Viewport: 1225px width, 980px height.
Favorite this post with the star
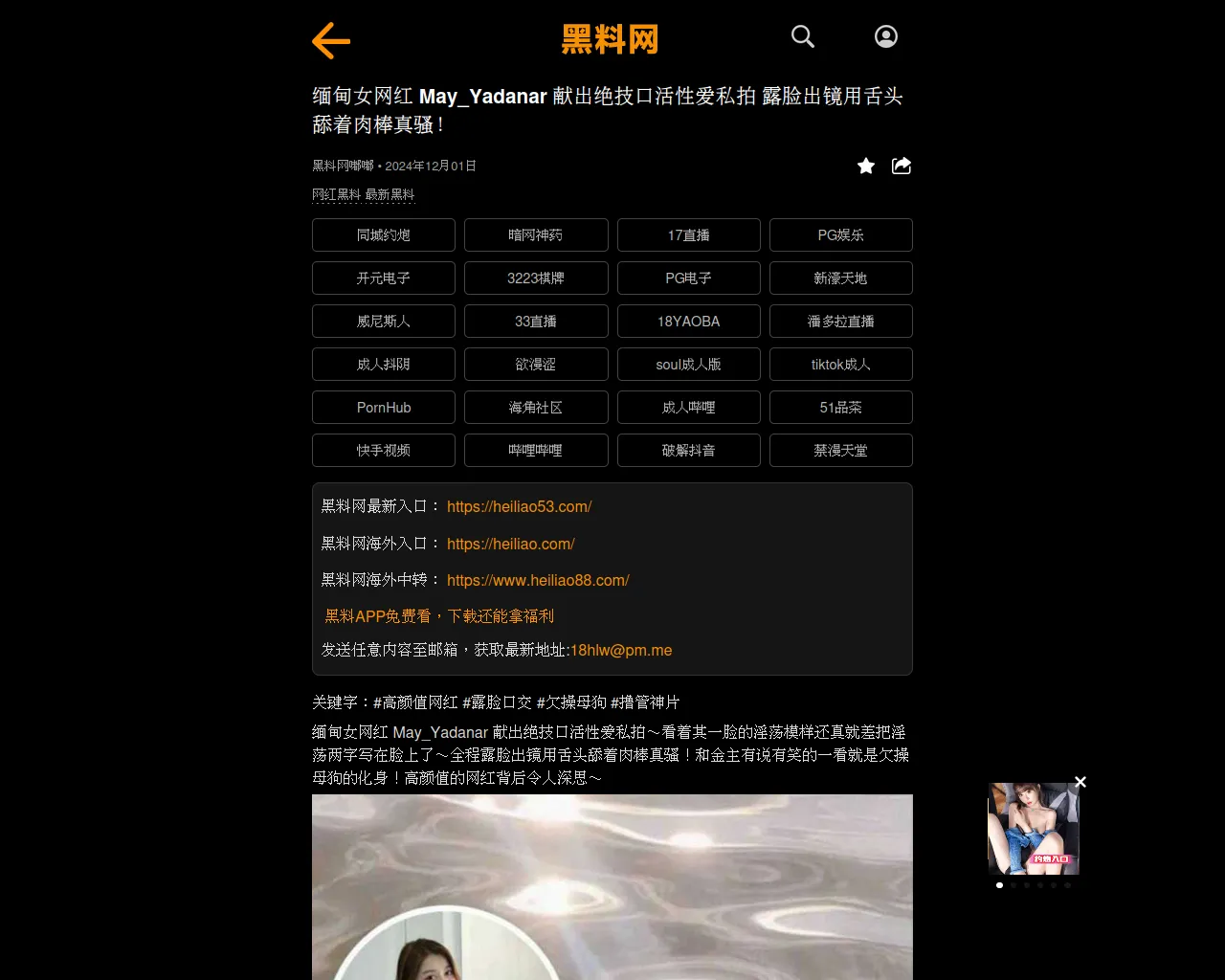point(866,166)
